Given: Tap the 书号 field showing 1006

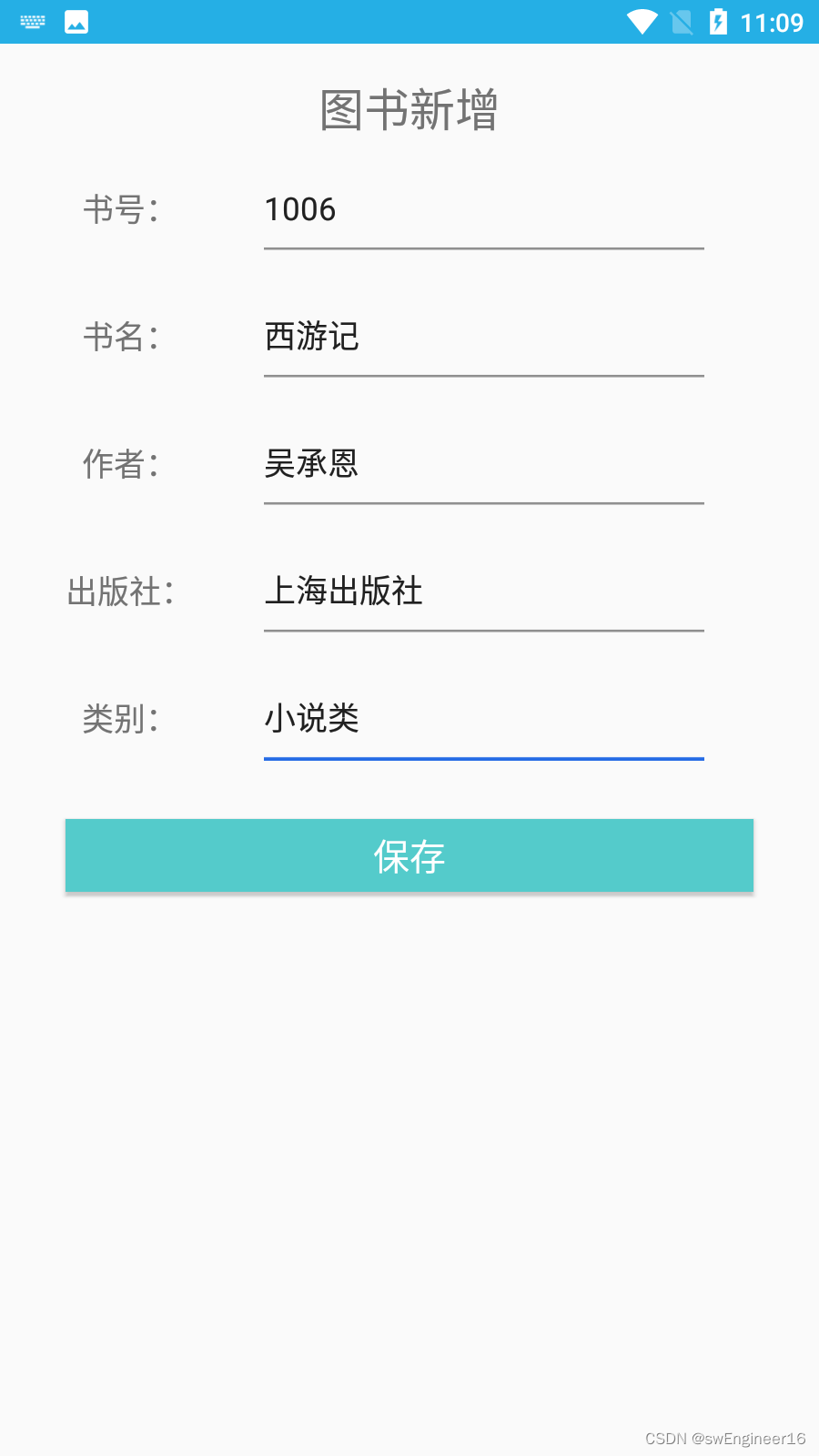Looking at the screenshot, I should click(483, 211).
